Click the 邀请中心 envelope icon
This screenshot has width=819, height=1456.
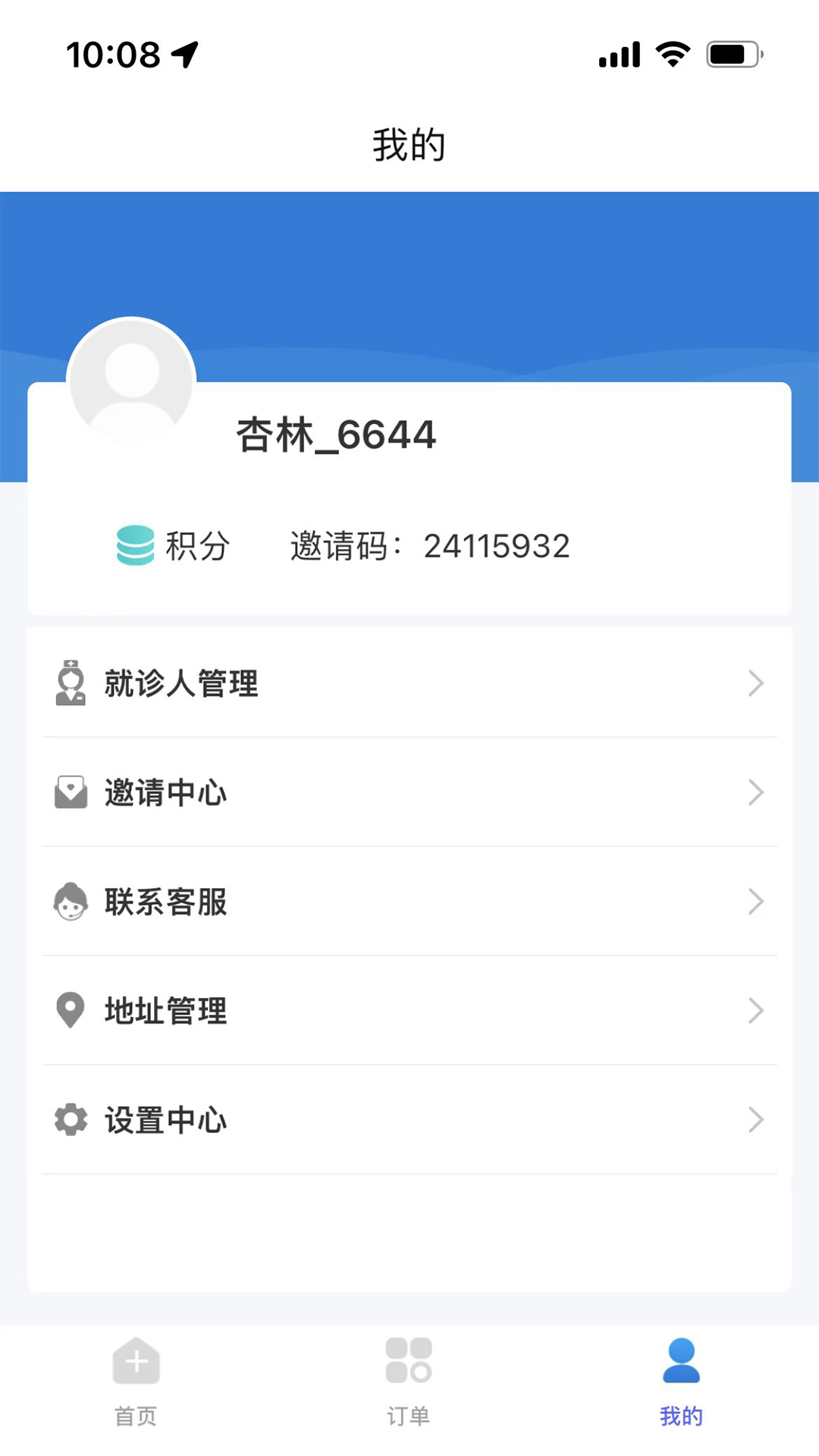[71, 792]
